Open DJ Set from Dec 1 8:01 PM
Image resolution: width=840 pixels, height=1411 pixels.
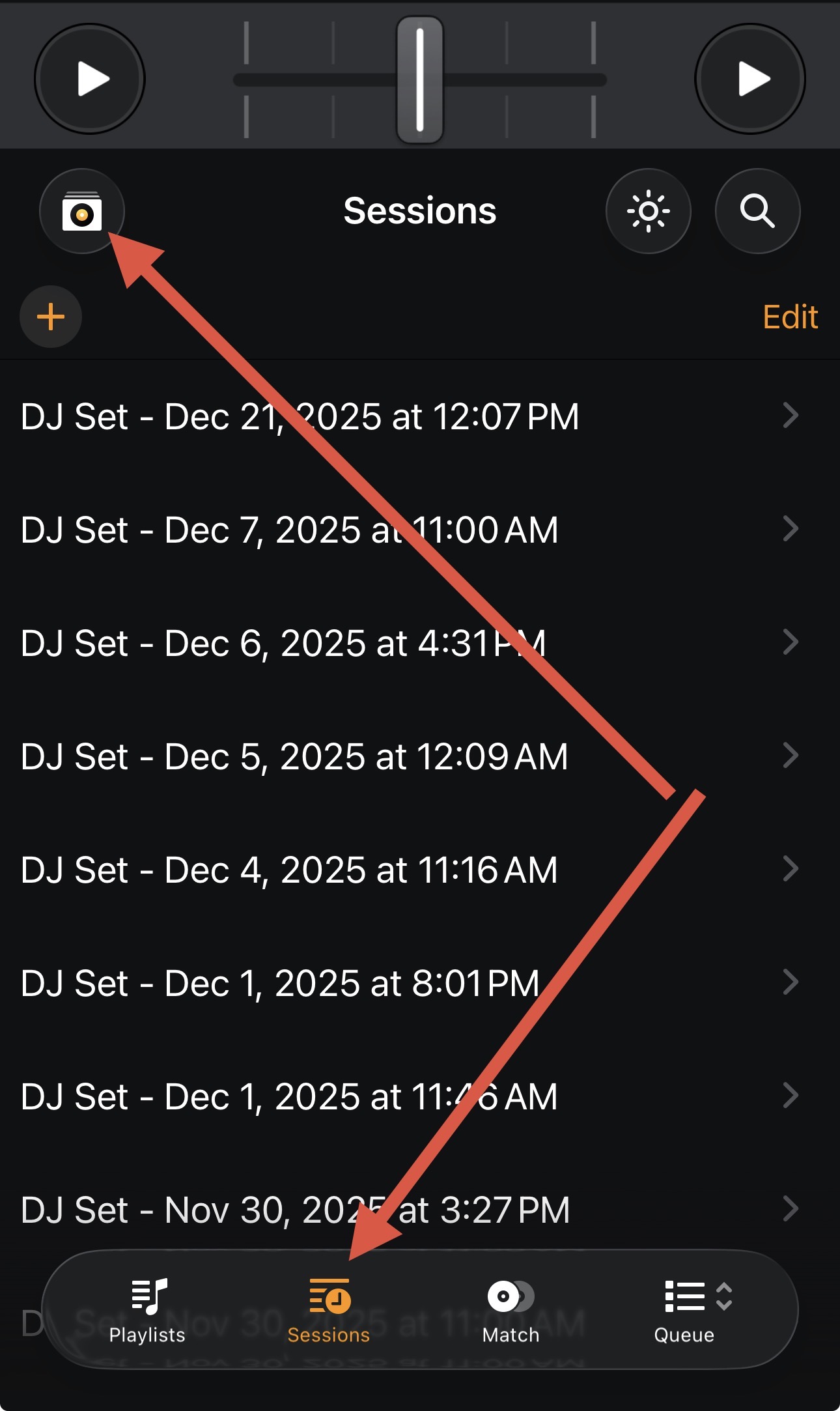pos(280,983)
